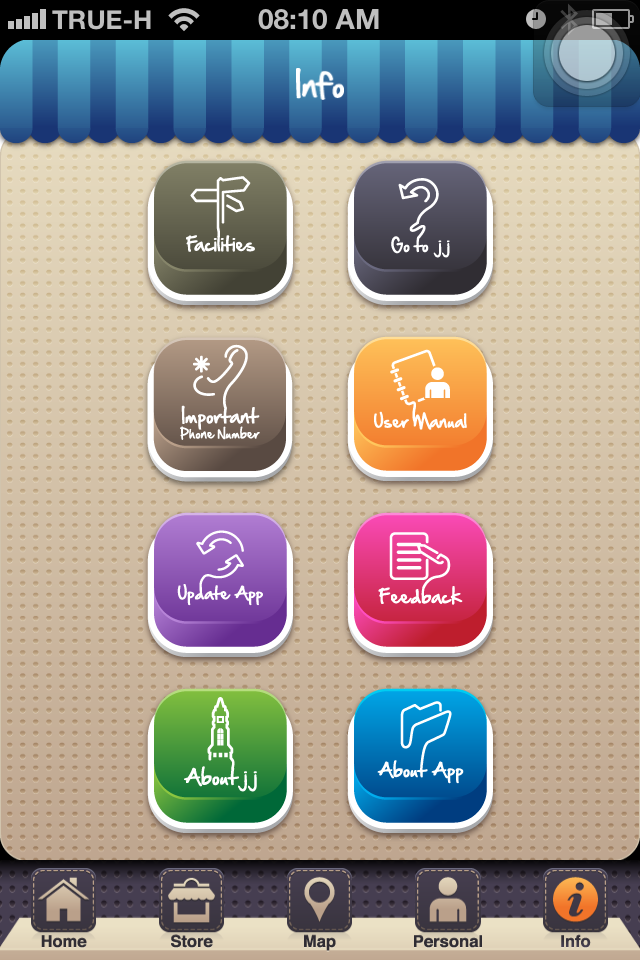Open the User Manual
Image resolution: width=640 pixels, height=960 pixels.
tap(420, 406)
